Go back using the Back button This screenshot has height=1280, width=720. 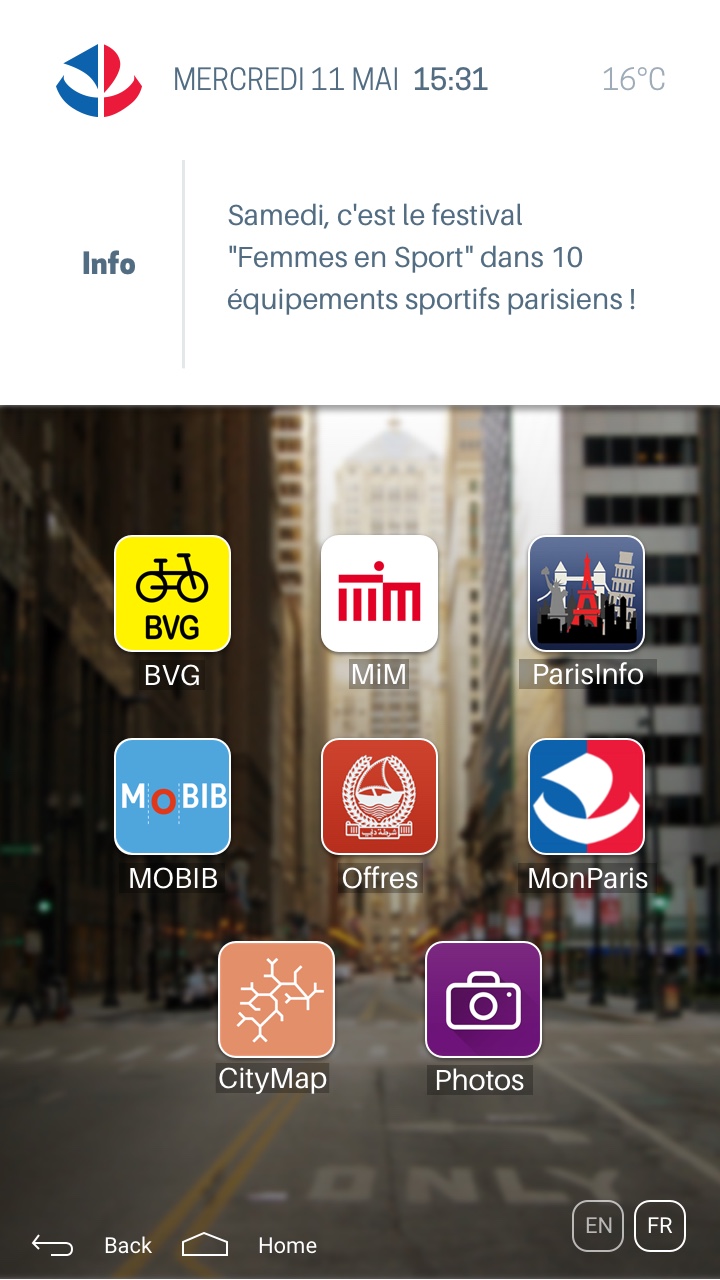click(x=92, y=1245)
